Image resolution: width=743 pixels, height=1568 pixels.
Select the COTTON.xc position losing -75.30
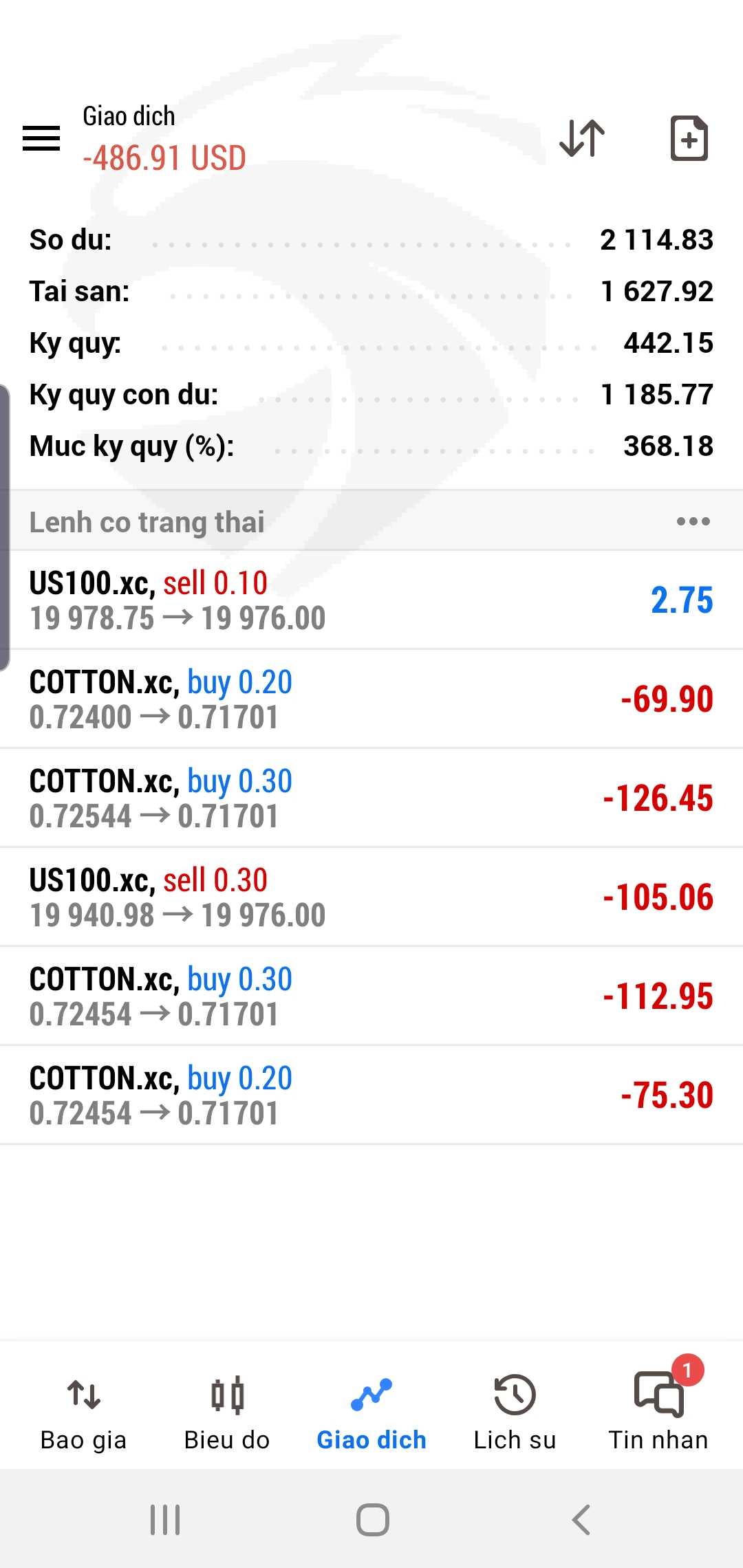pos(371,1095)
